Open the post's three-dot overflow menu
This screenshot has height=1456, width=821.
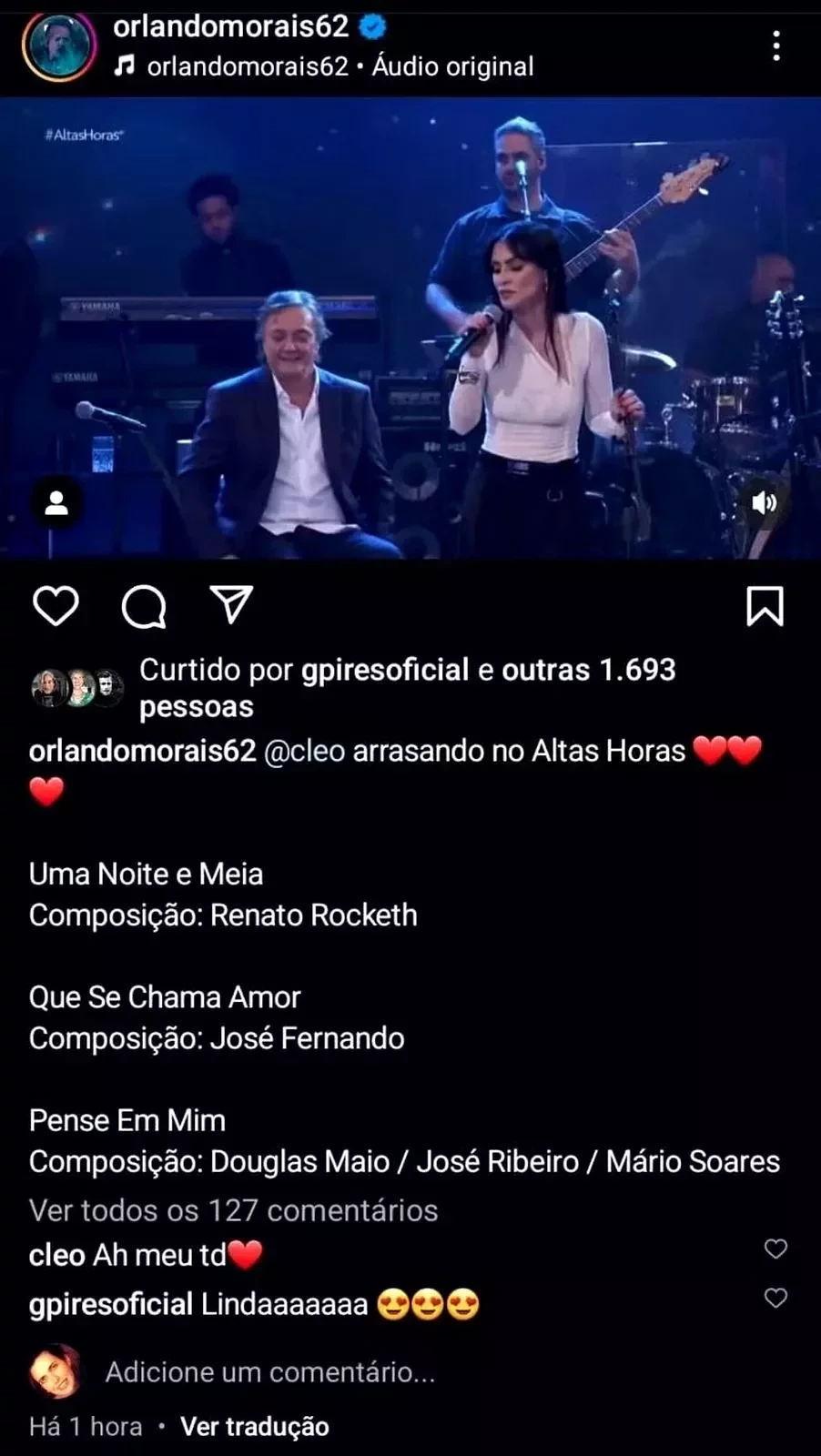click(775, 45)
